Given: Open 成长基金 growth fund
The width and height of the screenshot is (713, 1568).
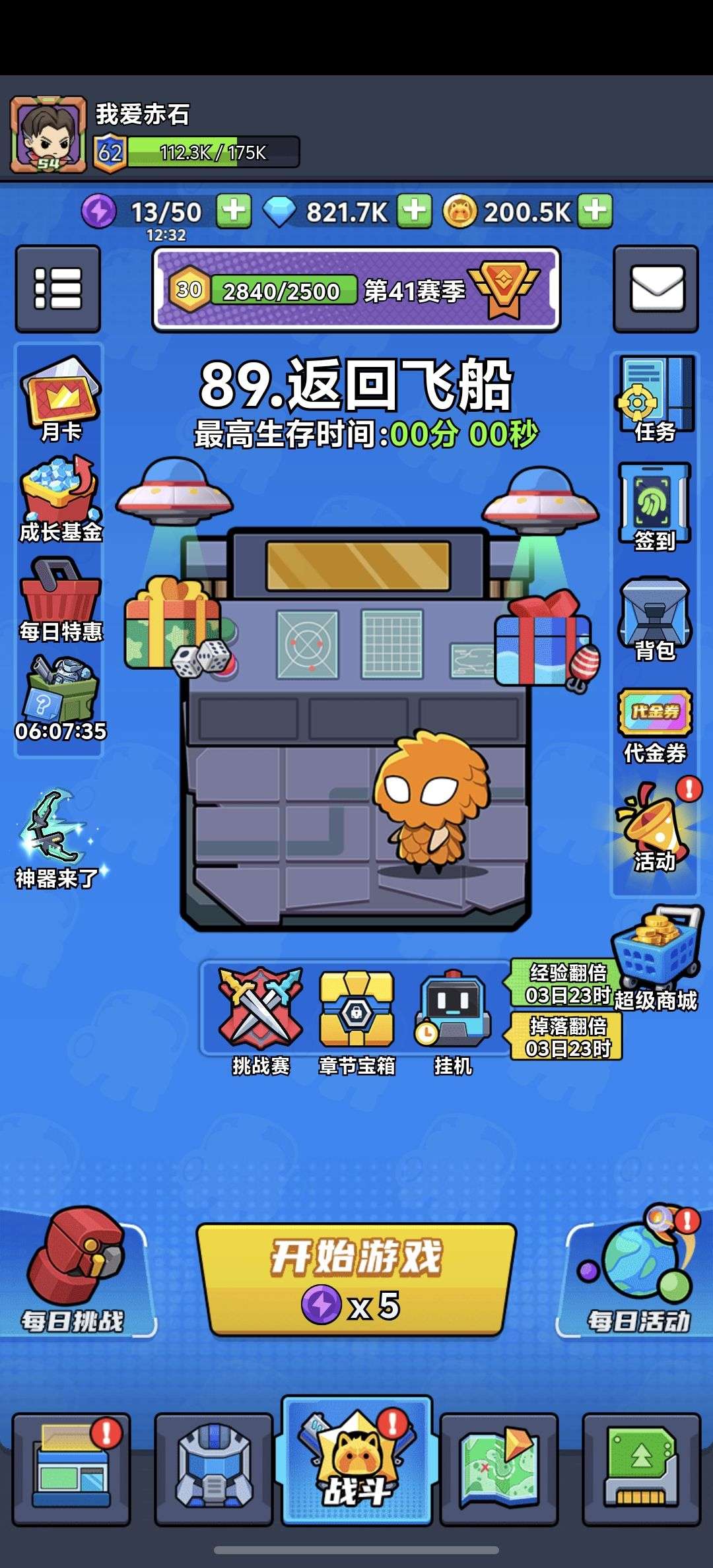Looking at the screenshot, I should tap(60, 500).
